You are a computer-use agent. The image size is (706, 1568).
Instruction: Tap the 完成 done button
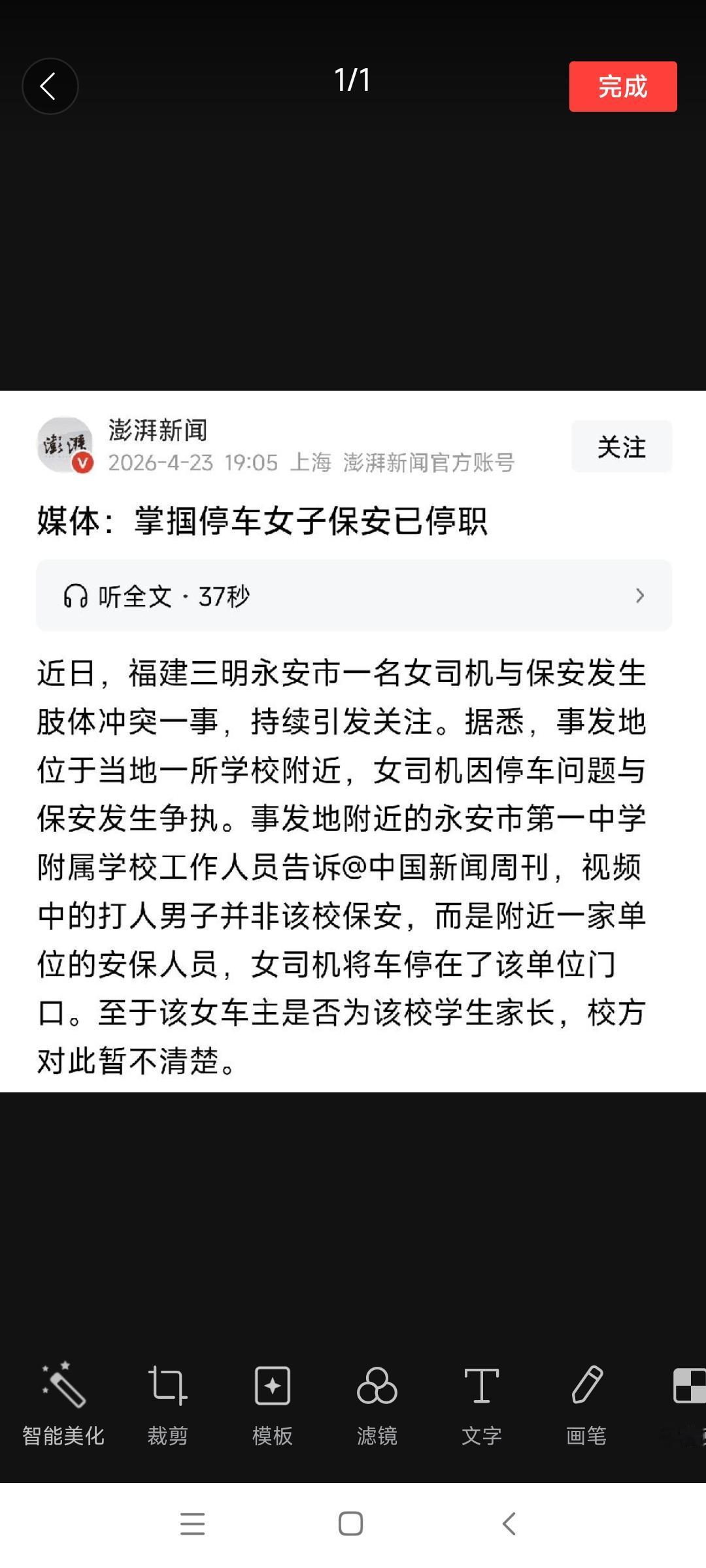[x=622, y=86]
